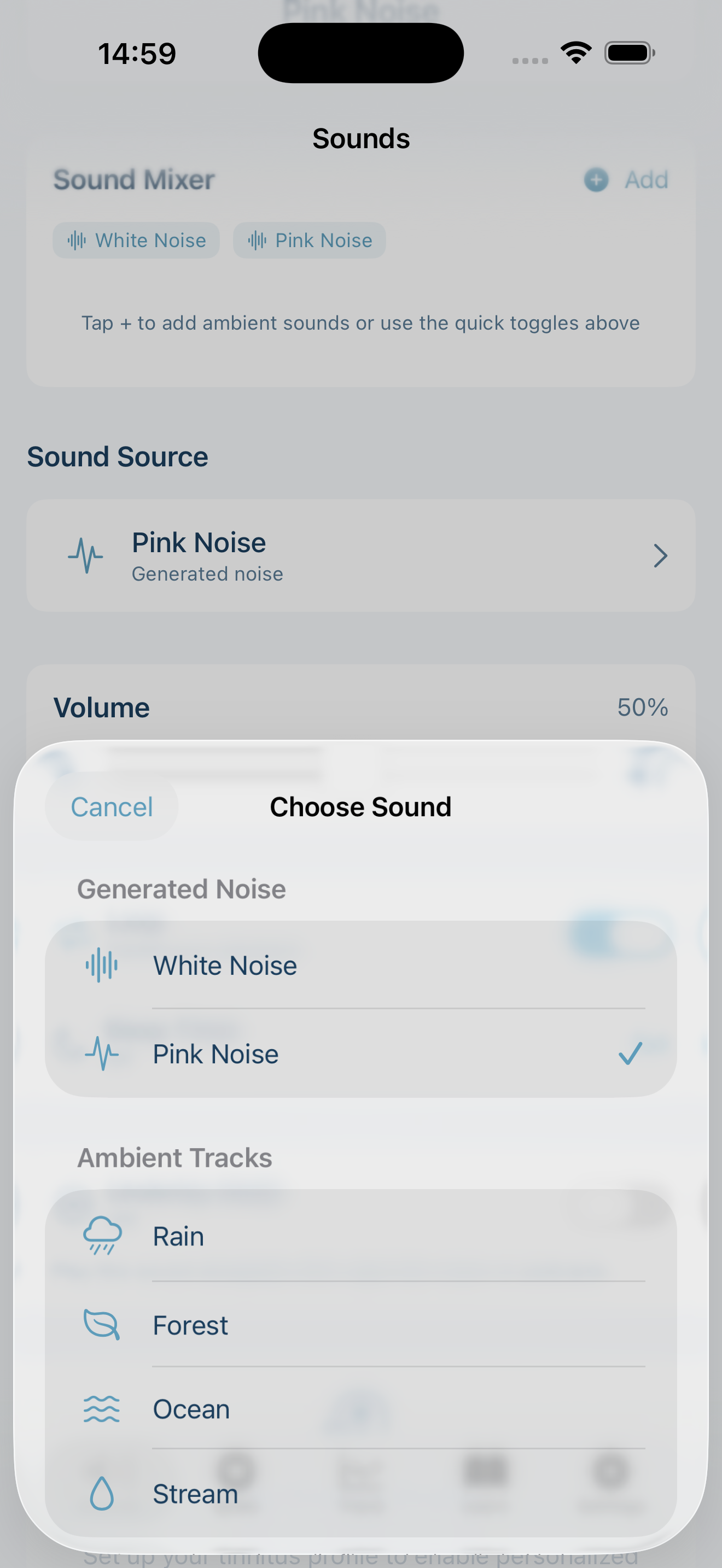
Task: Click the rain cloud icon beside Rain
Action: (x=102, y=1235)
